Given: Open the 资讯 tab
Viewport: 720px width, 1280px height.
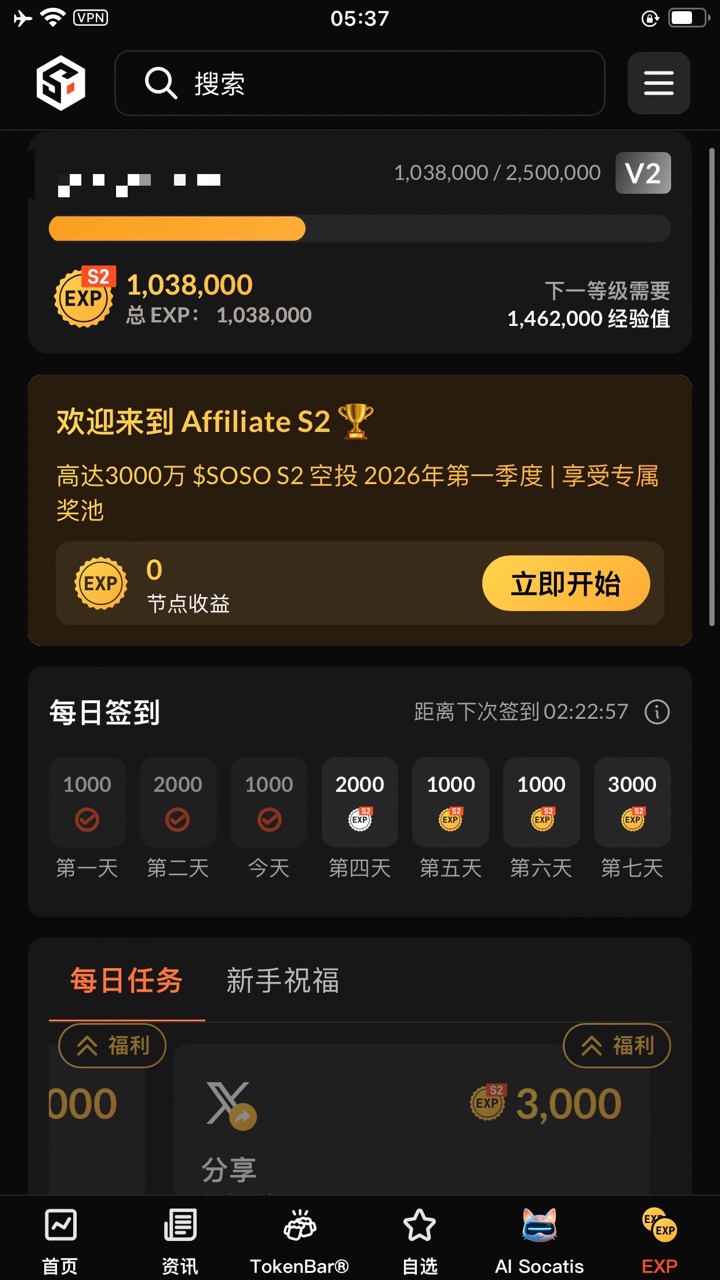Looking at the screenshot, I should click(180, 1240).
